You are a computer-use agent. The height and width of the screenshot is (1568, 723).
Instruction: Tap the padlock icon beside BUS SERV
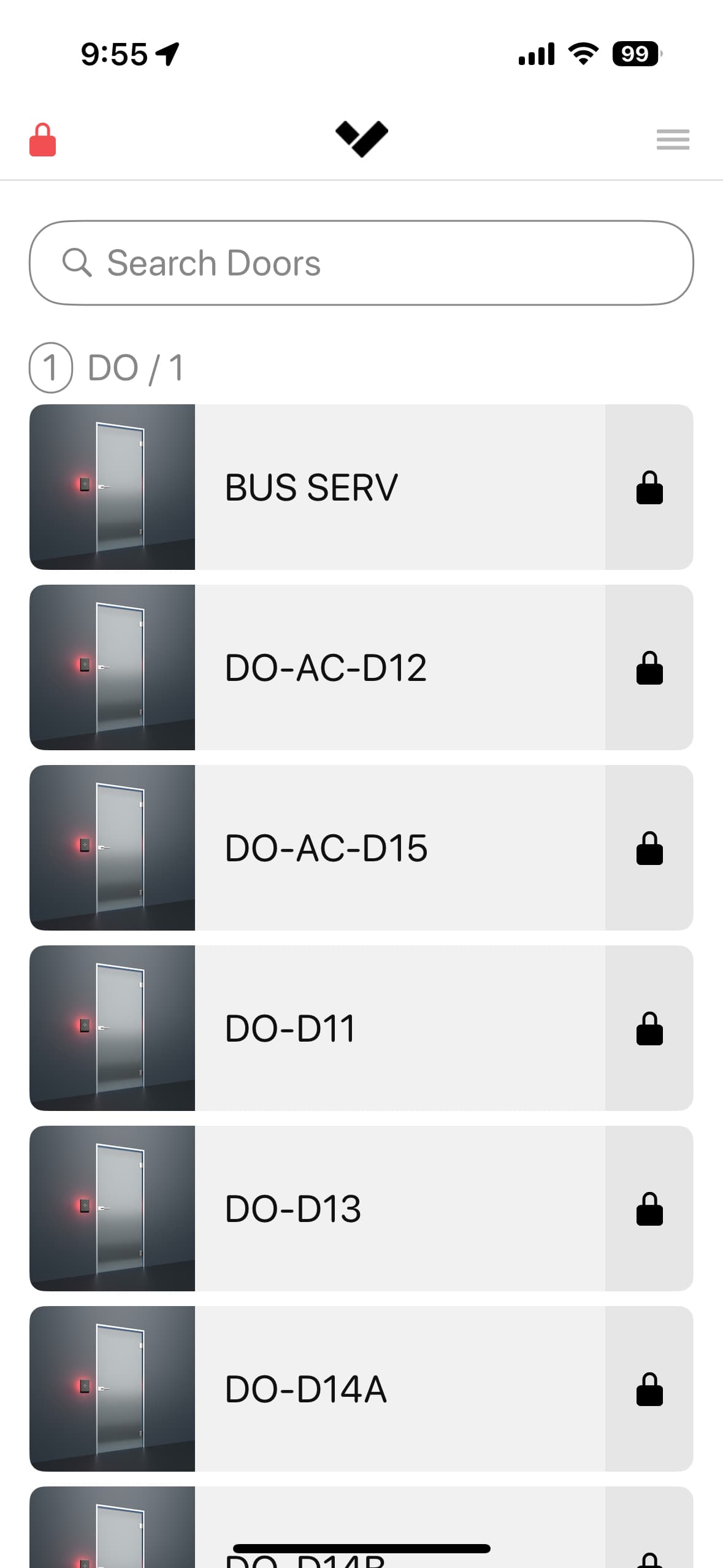pos(649,488)
